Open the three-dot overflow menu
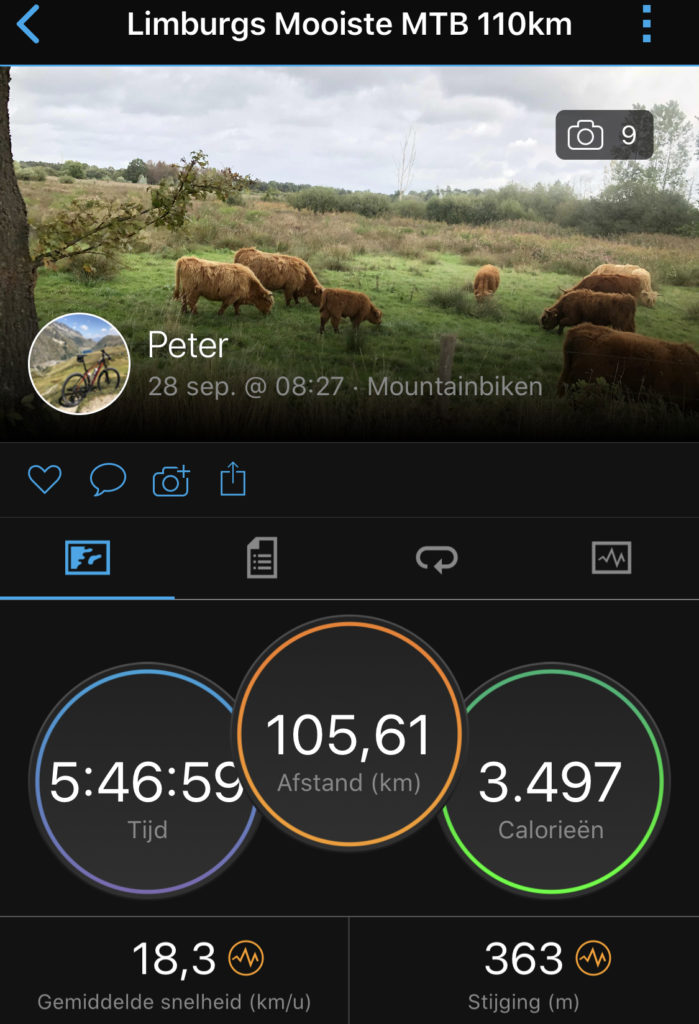The height and width of the screenshot is (1024, 699). (x=647, y=24)
